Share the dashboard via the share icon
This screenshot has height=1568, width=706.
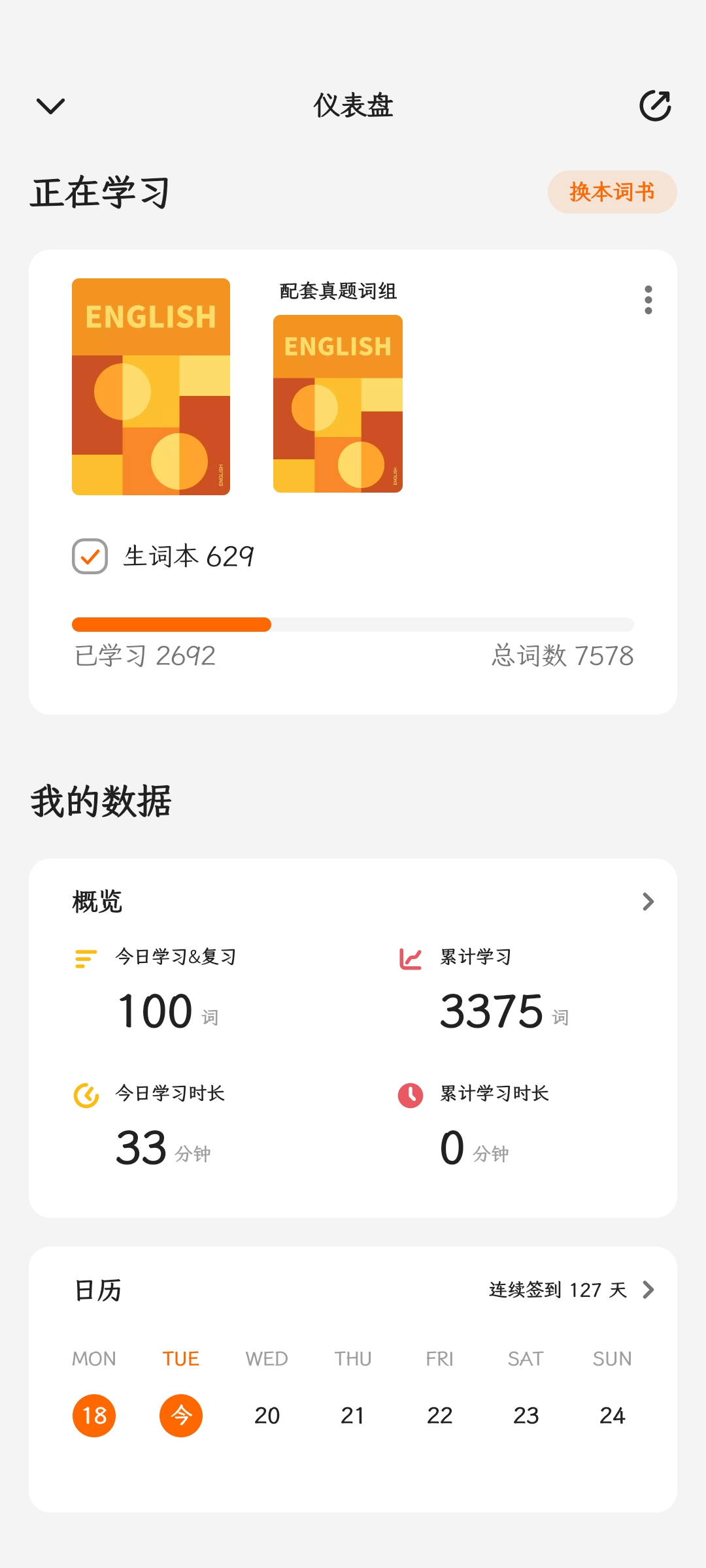[655, 106]
